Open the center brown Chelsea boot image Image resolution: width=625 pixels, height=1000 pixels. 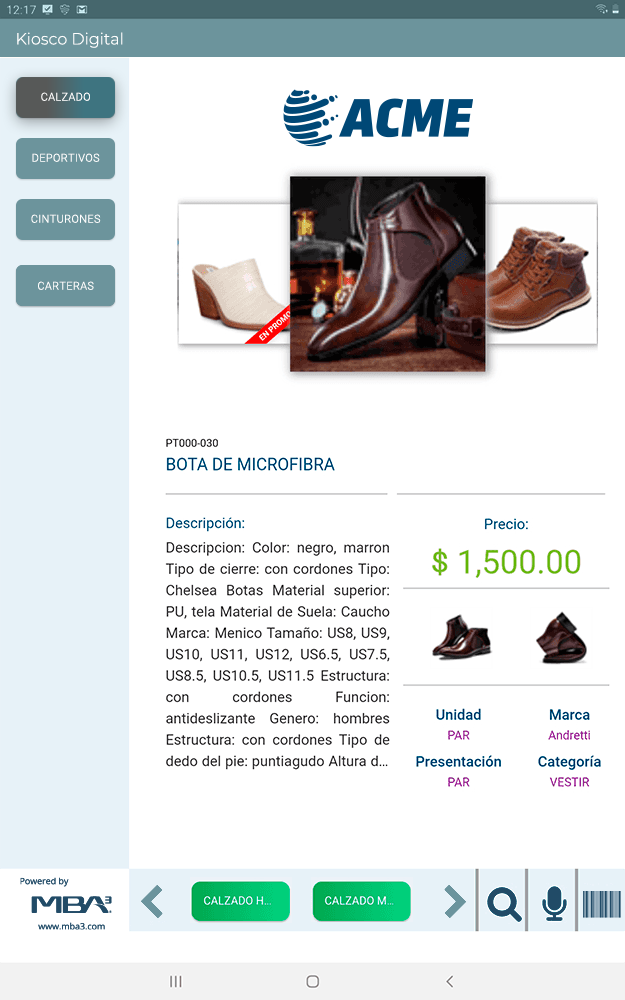387,274
